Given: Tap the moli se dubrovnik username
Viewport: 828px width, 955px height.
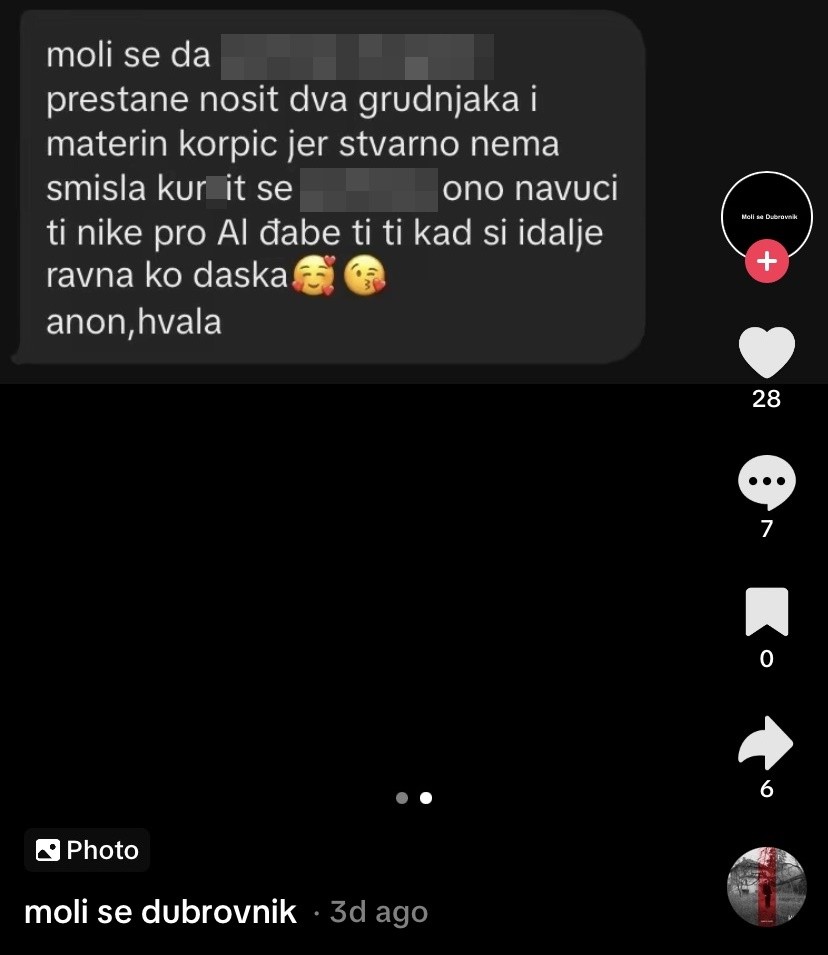Looking at the screenshot, I should 160,912.
